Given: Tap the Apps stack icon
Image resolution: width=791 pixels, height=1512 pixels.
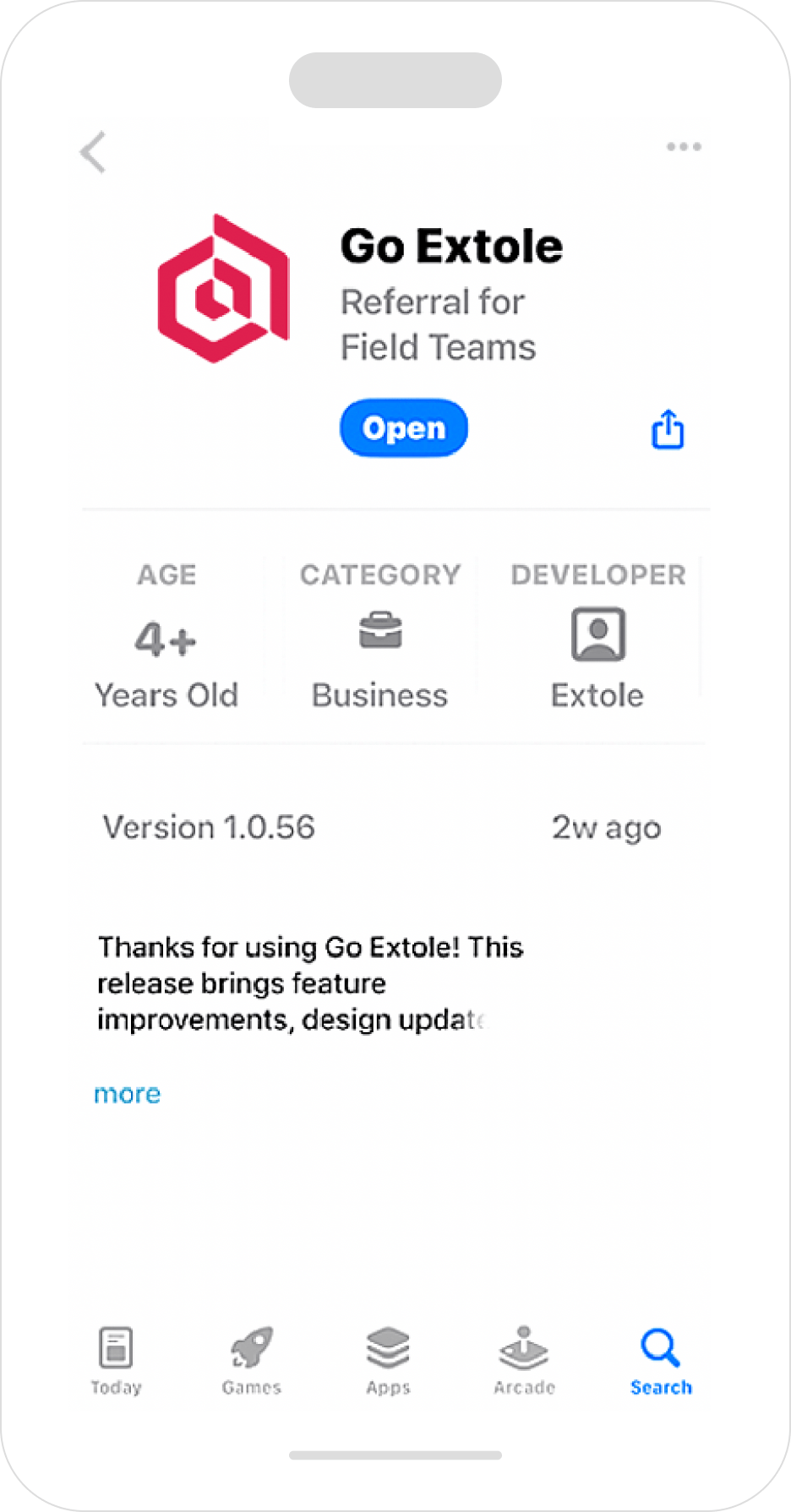Looking at the screenshot, I should click(388, 1346).
